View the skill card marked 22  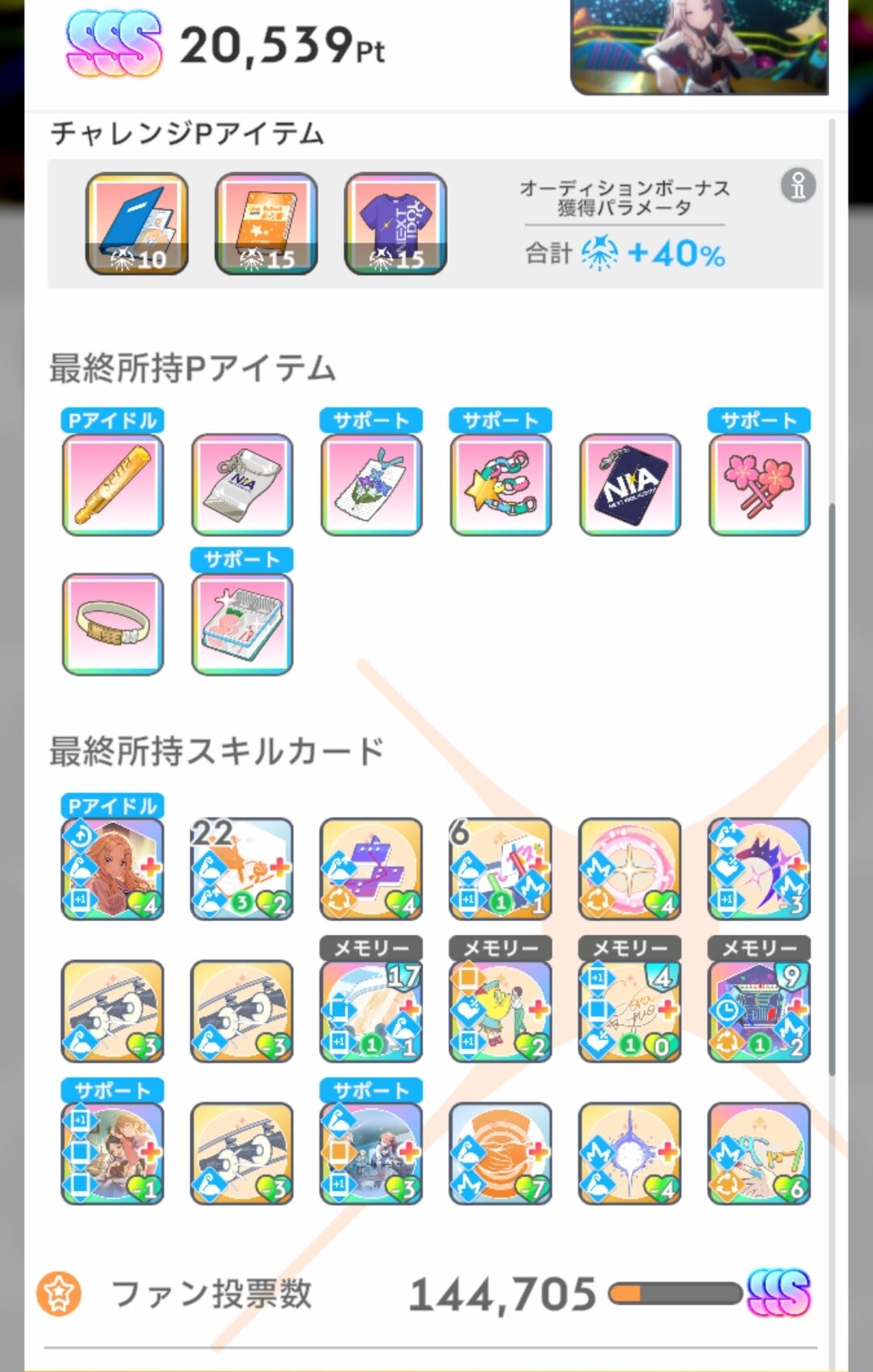[x=242, y=868]
